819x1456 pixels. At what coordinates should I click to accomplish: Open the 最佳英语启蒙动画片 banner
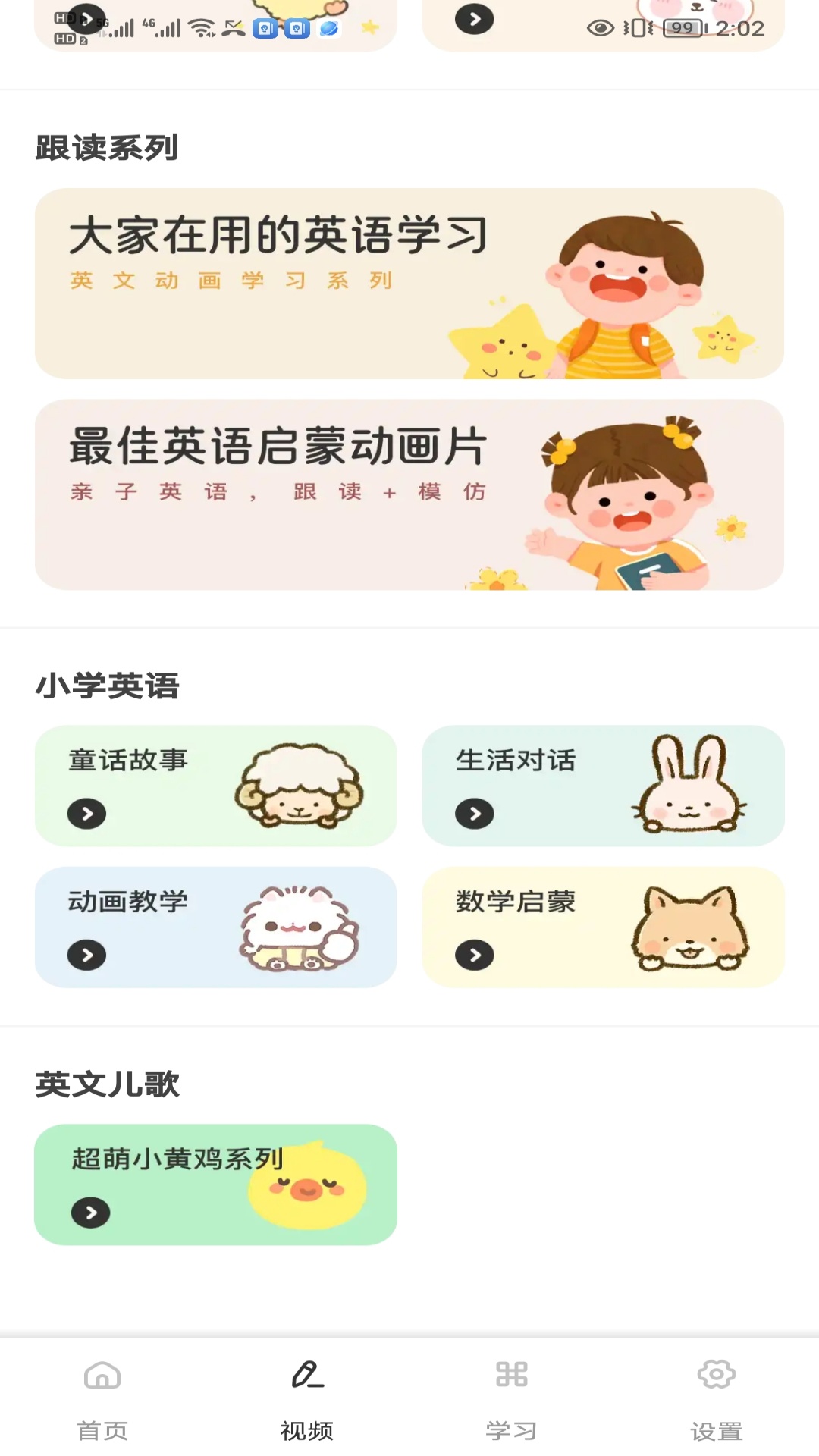tap(409, 494)
